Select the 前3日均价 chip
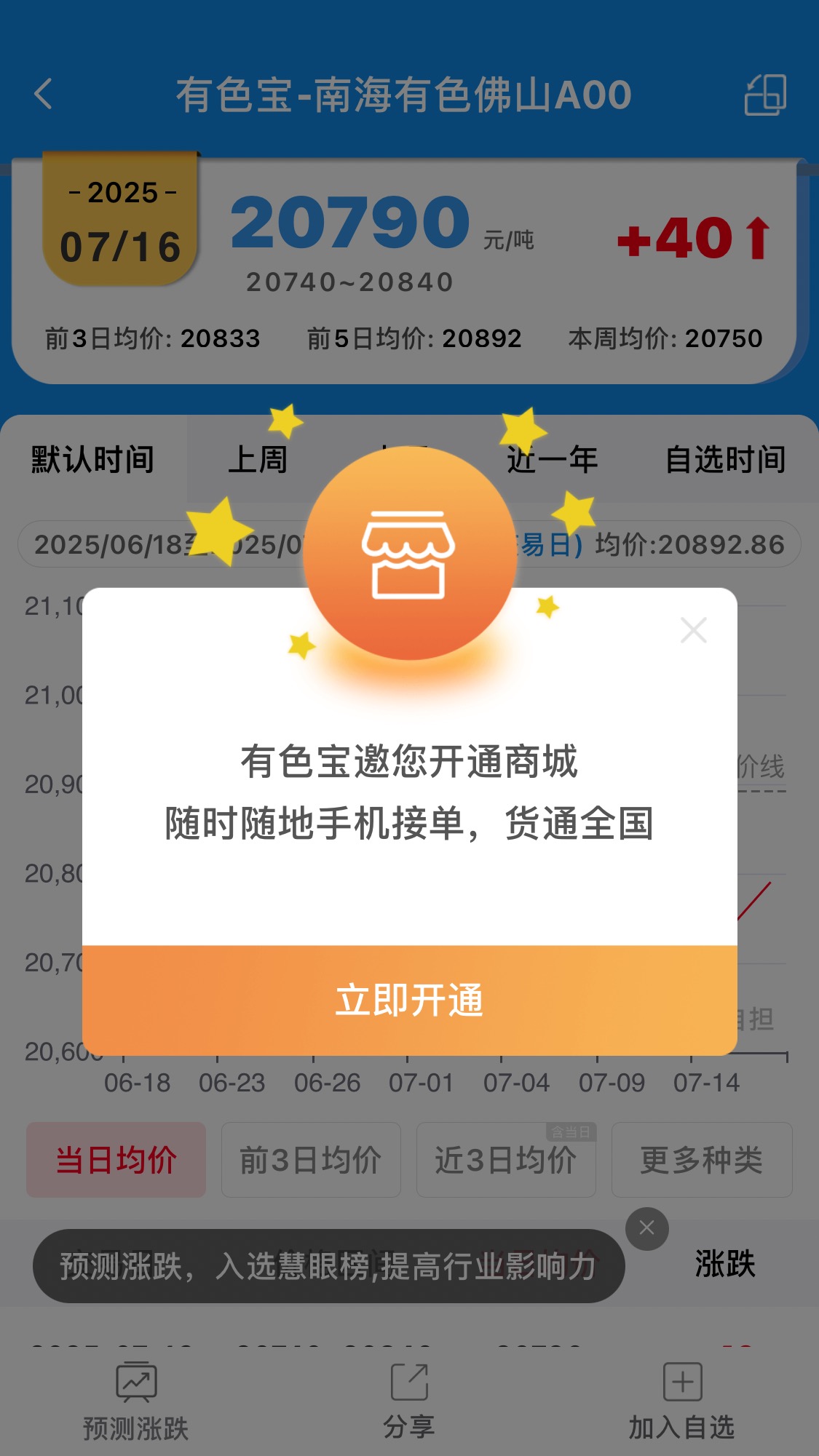819x1456 pixels. [x=311, y=1160]
